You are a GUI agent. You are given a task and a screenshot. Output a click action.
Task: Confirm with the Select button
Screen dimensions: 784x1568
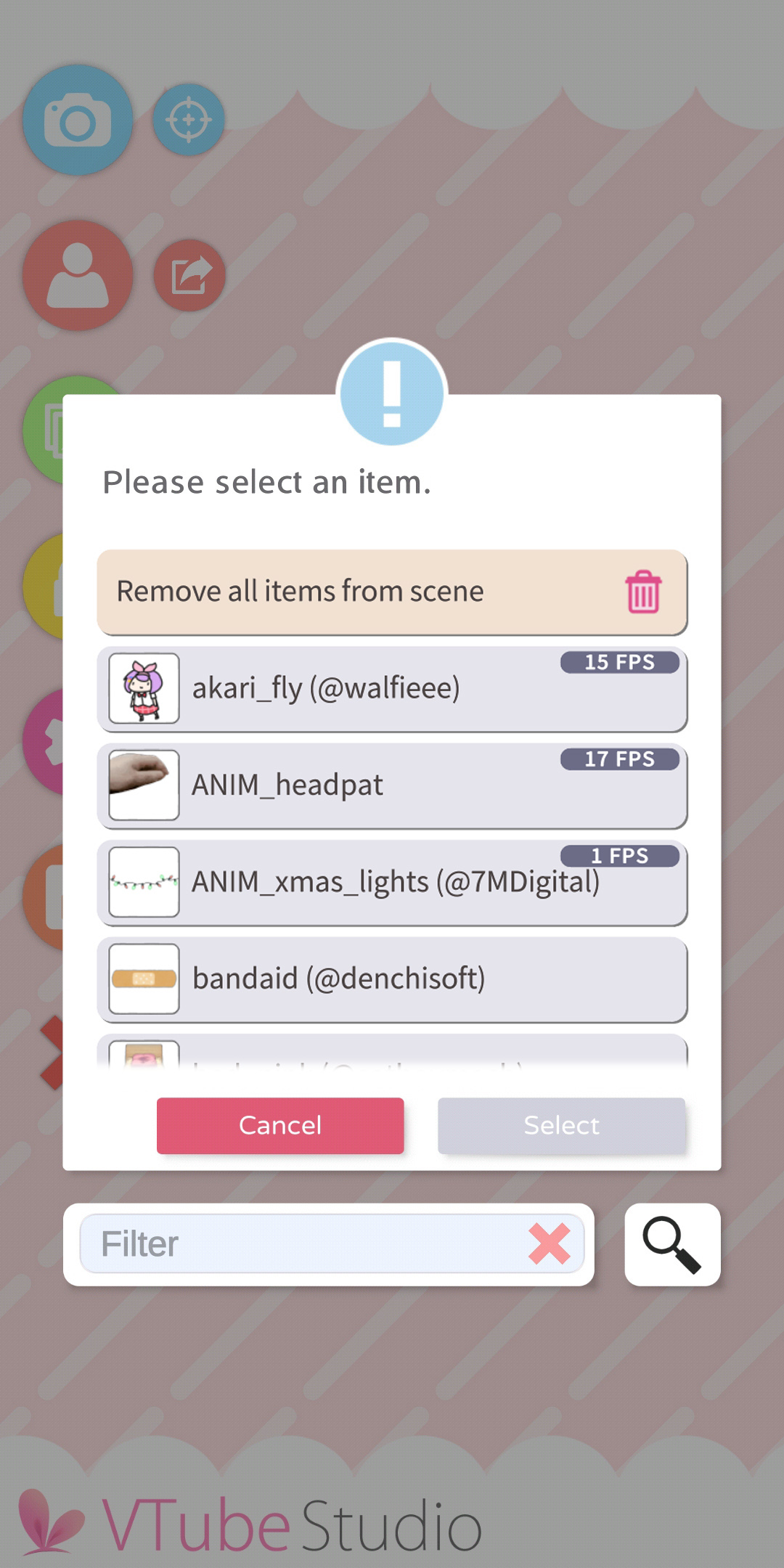(x=561, y=1125)
